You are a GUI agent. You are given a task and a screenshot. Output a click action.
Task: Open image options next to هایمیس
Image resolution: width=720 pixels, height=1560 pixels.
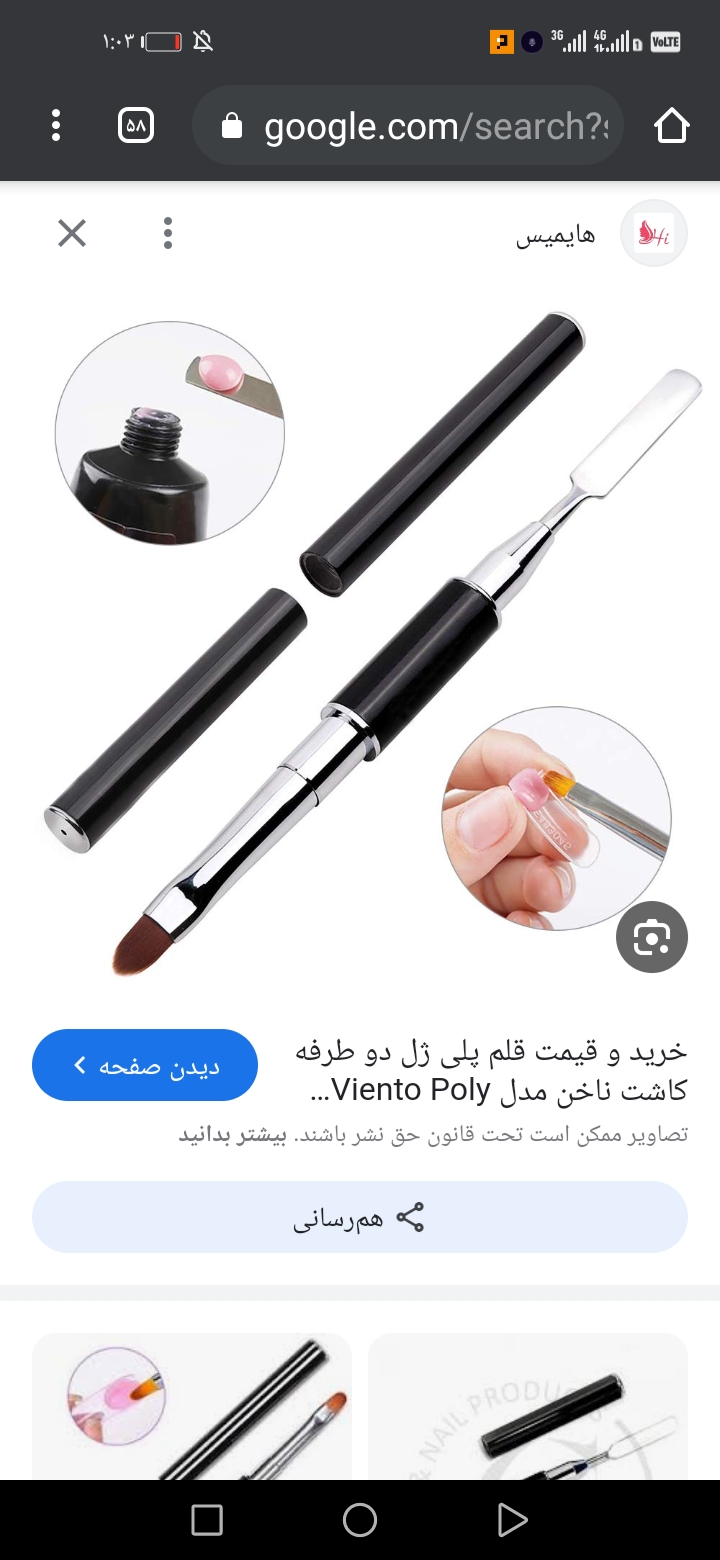point(168,234)
